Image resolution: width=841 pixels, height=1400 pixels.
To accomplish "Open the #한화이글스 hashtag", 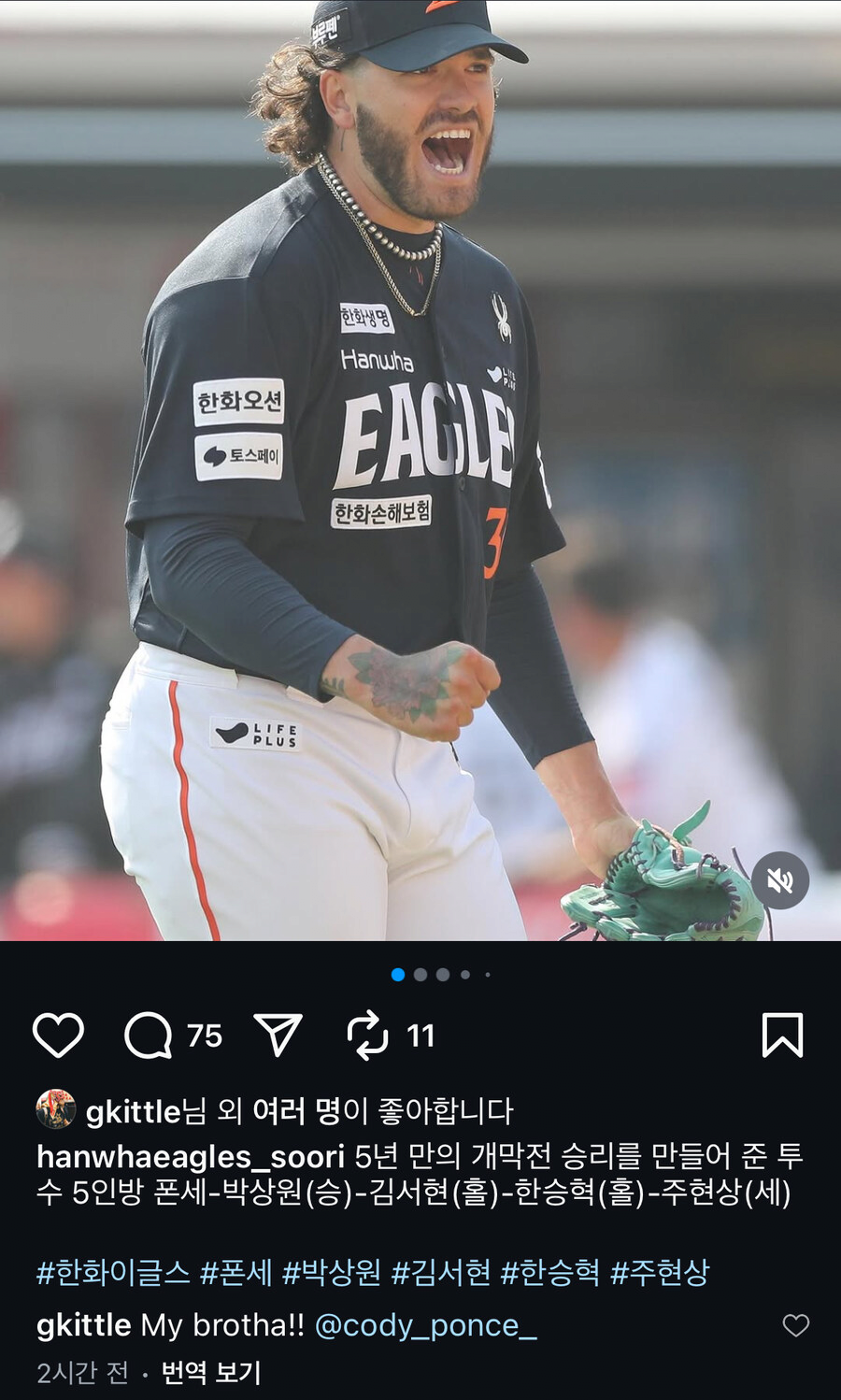I will pyautogui.click(x=113, y=1272).
